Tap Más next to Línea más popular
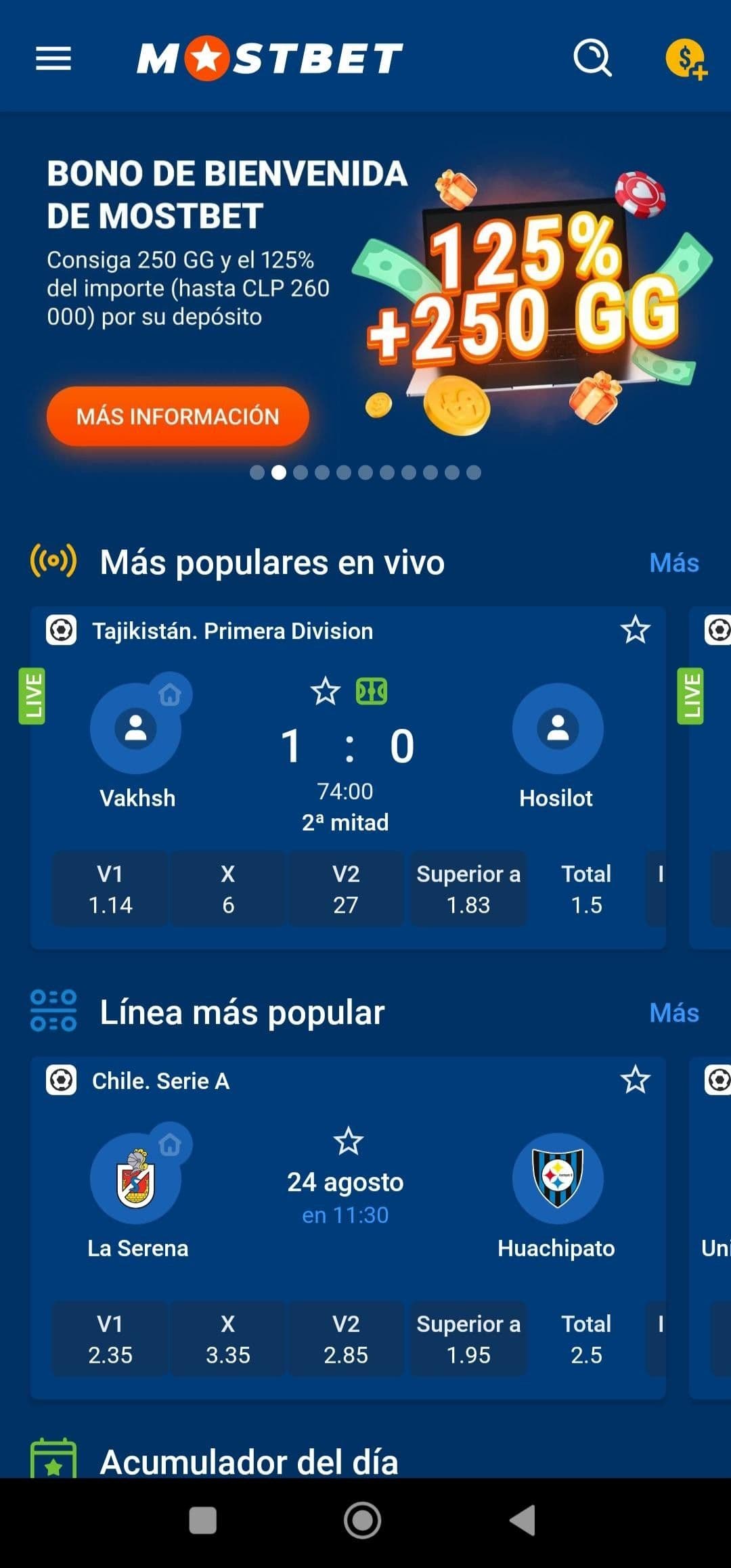 tap(674, 1013)
